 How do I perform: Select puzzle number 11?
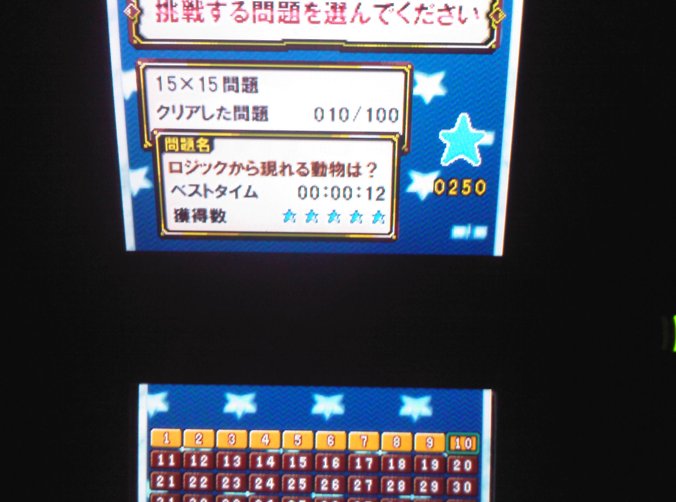coord(167,461)
